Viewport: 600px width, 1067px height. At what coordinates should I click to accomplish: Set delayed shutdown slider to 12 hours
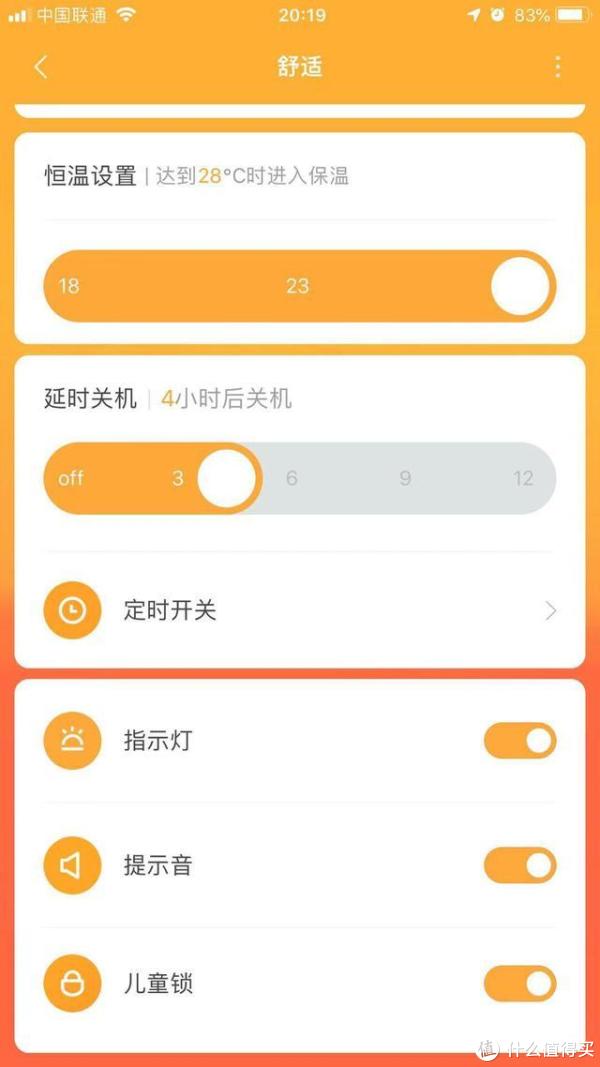(x=523, y=478)
